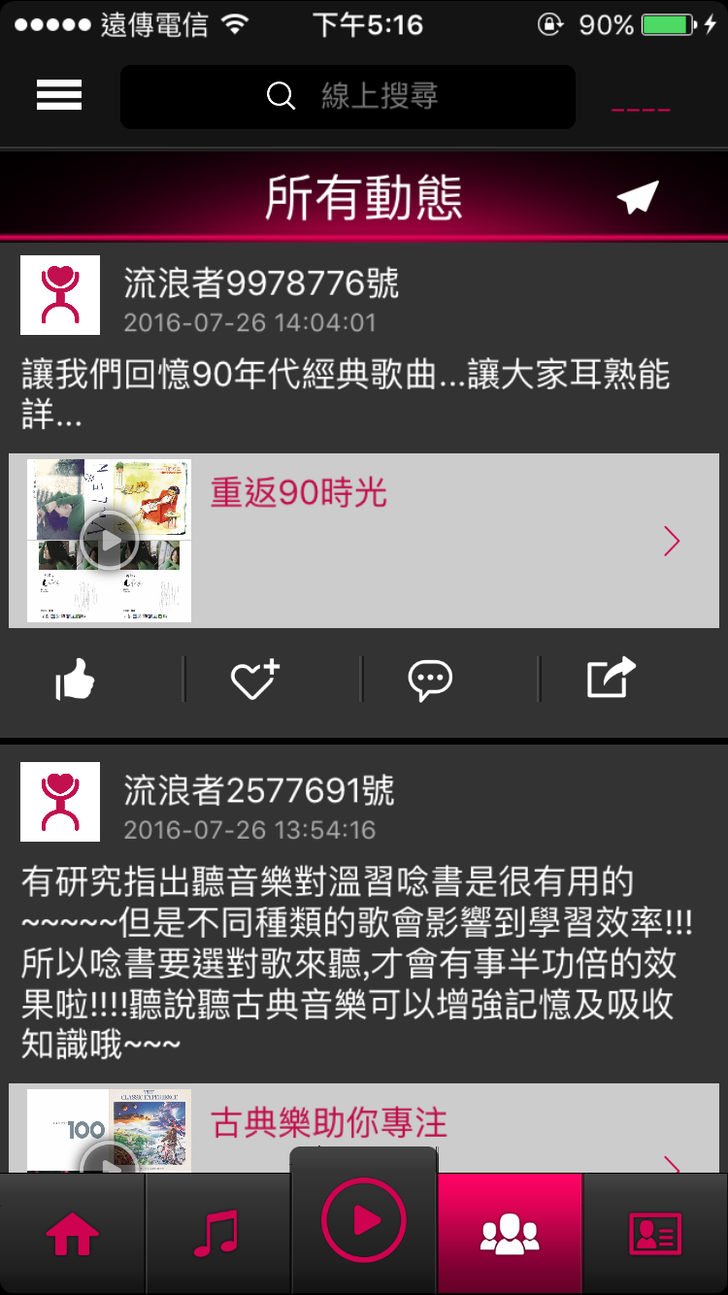Image resolution: width=728 pixels, height=1295 pixels.
Task: Open the hamburger drawer menu
Action: pyautogui.click(x=59, y=95)
